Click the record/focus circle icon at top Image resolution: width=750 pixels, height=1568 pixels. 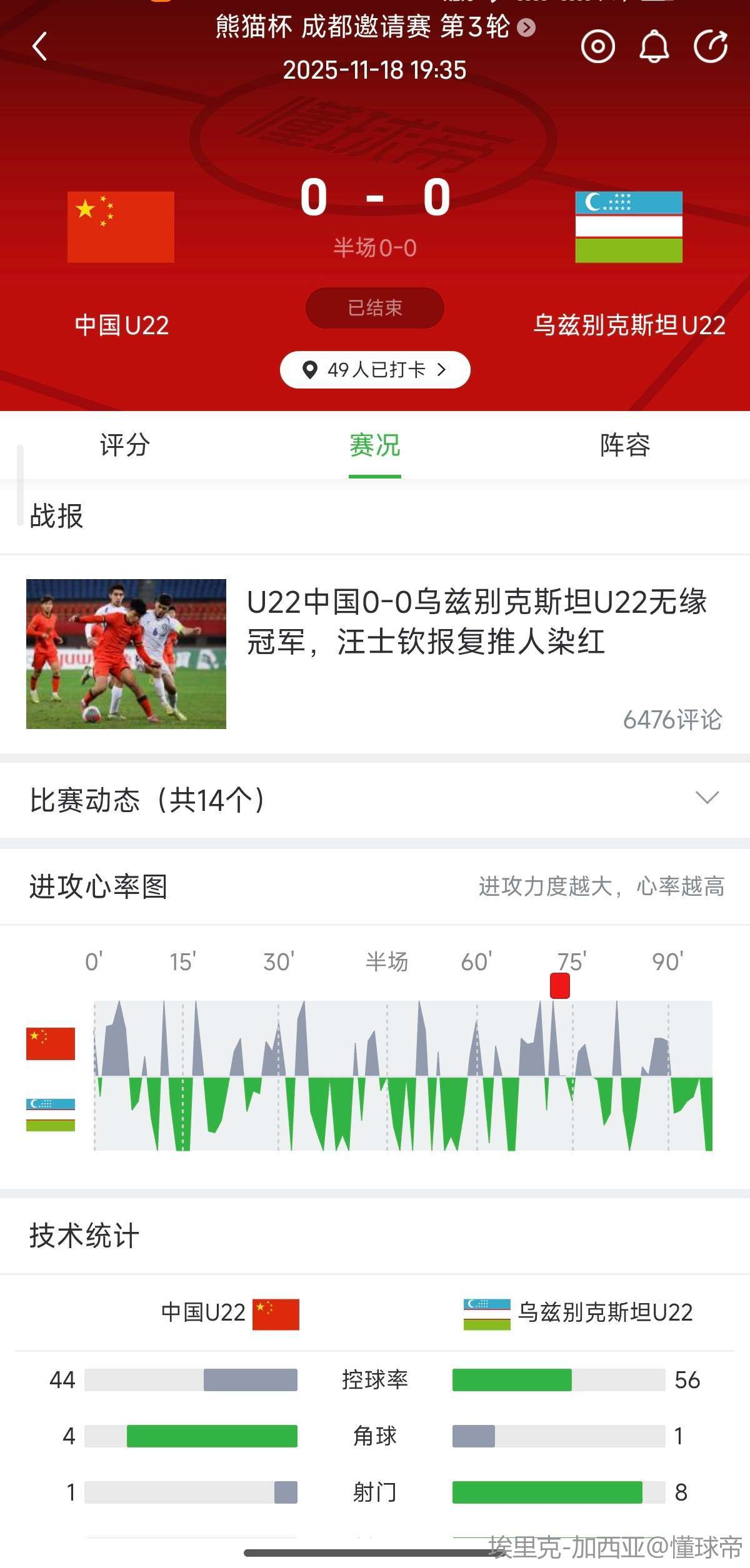597,46
